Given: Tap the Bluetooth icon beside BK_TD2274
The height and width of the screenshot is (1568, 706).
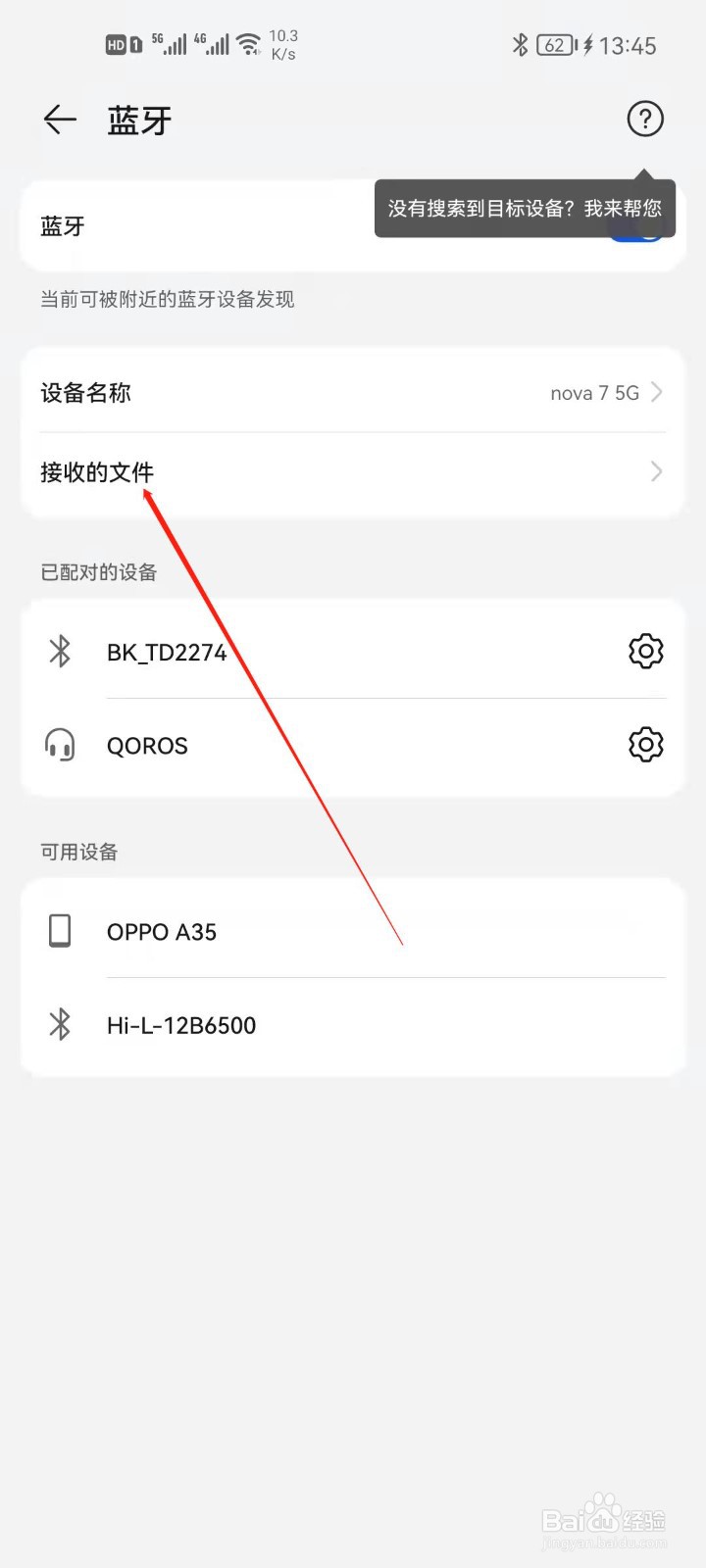Looking at the screenshot, I should (x=60, y=652).
